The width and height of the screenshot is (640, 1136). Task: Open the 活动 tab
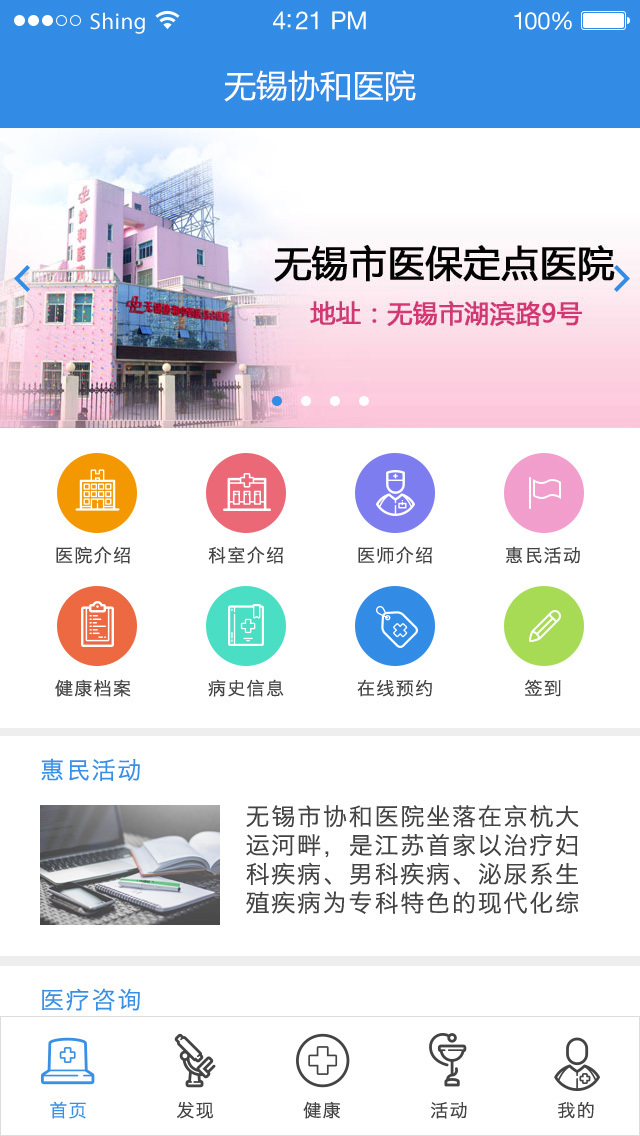click(x=449, y=1077)
